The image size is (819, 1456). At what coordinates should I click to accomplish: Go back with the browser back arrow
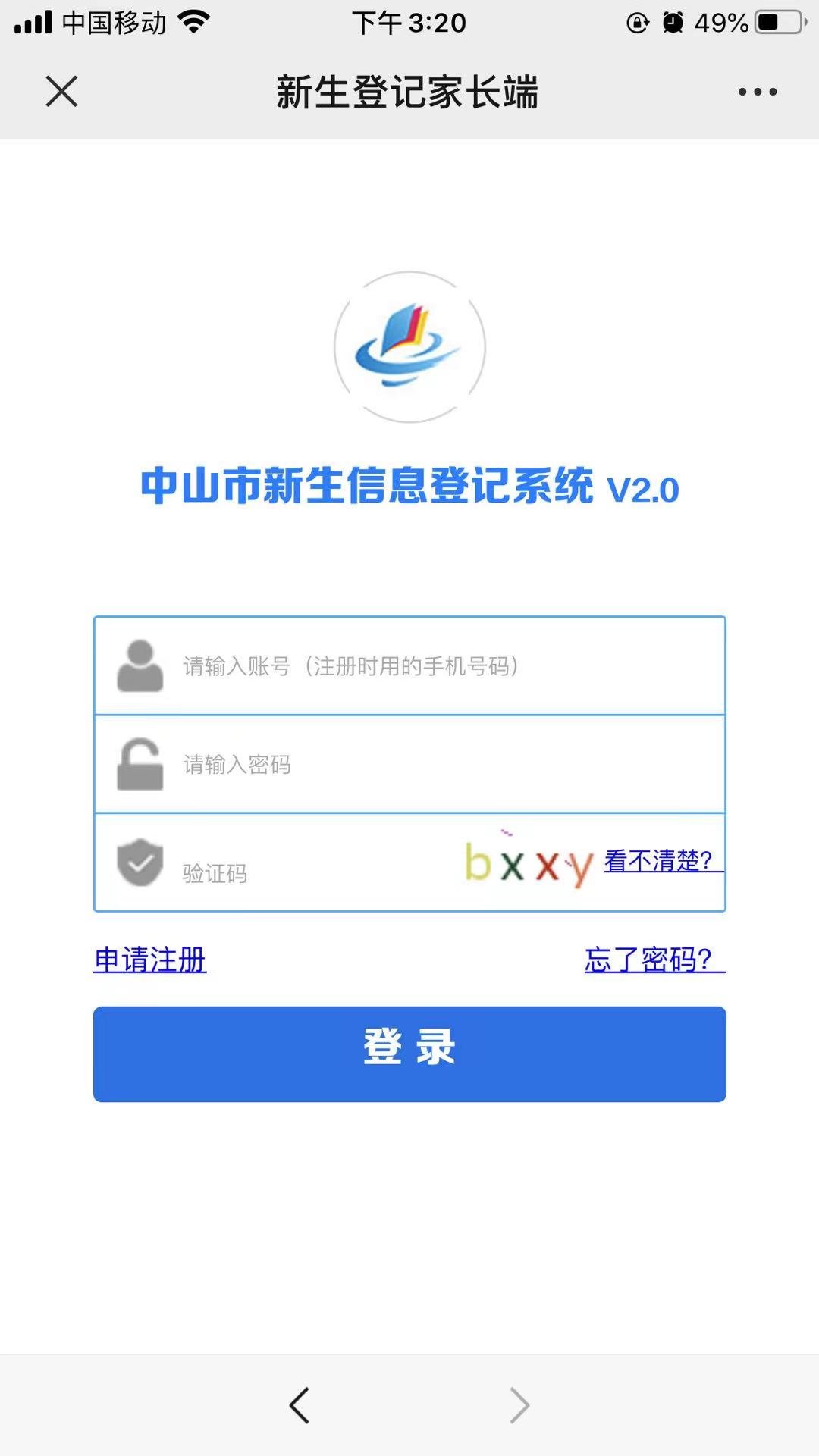pyautogui.click(x=300, y=1405)
